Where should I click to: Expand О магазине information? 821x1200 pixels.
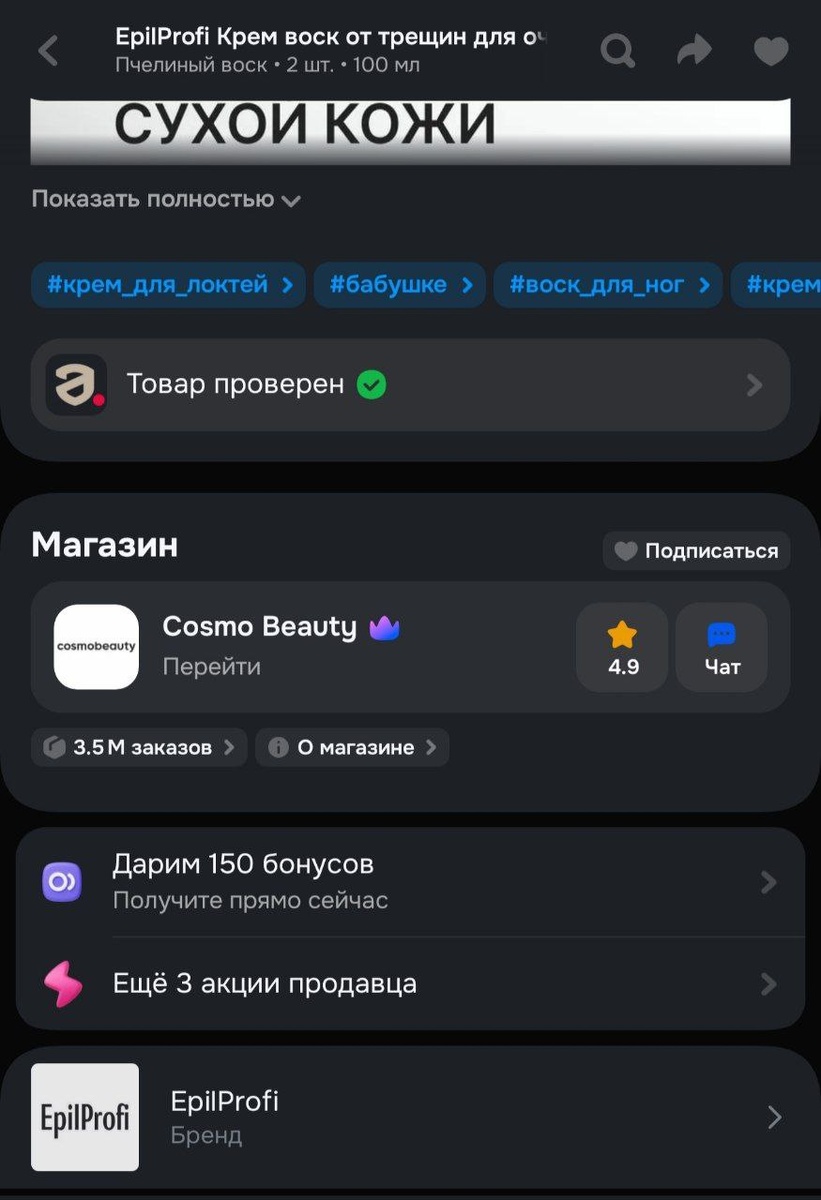(352, 747)
